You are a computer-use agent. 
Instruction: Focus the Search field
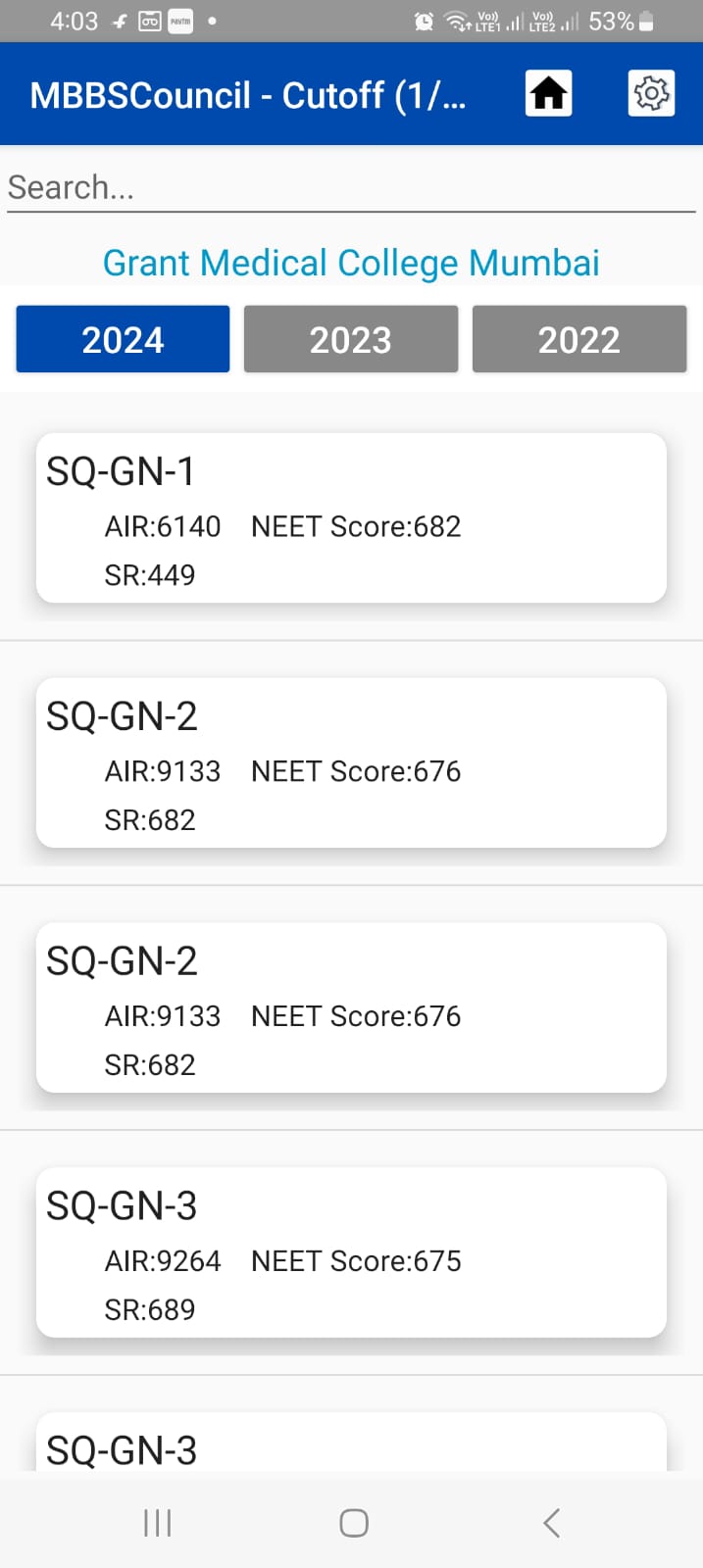(x=351, y=187)
